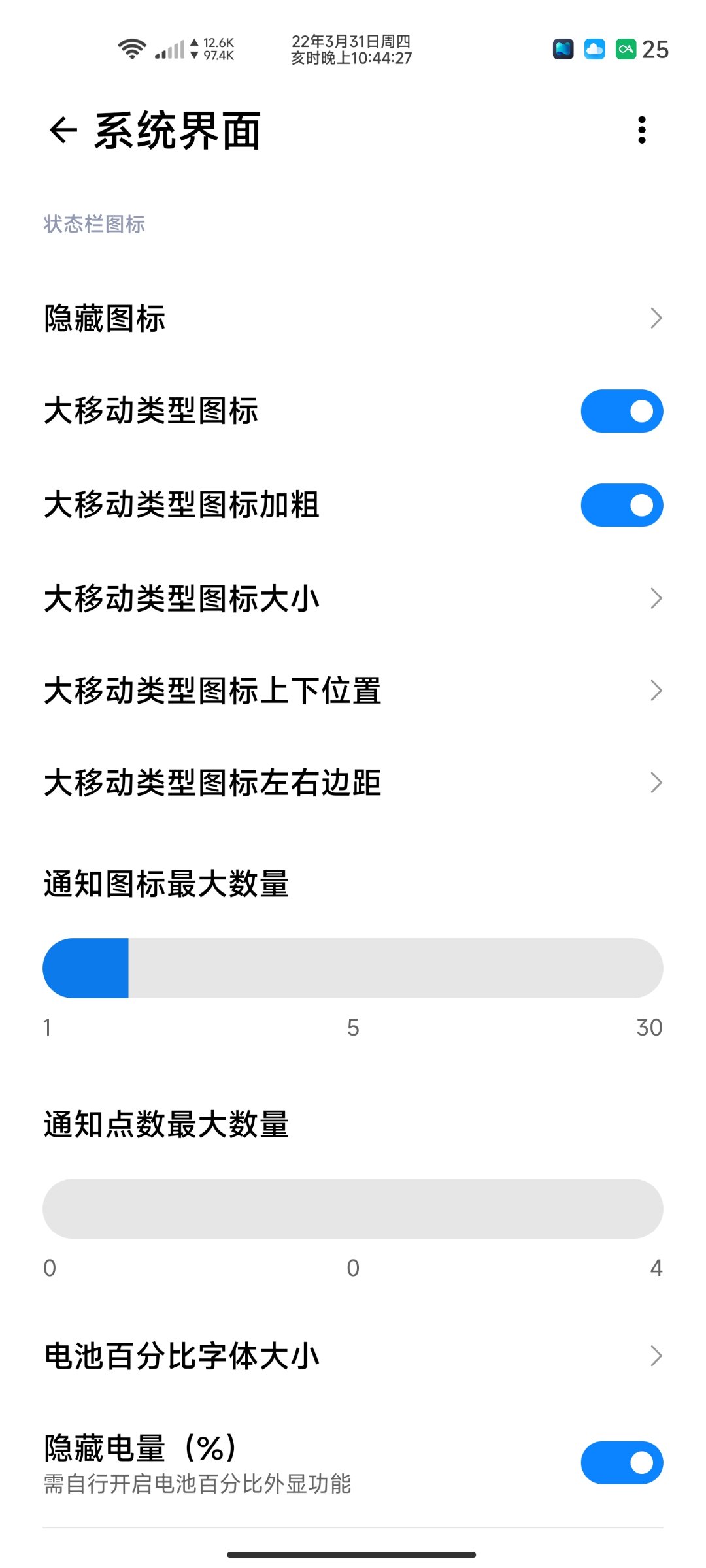The height and width of the screenshot is (1568, 706).
Task: Toggle off 隐藏电量（%）
Action: point(622,1462)
